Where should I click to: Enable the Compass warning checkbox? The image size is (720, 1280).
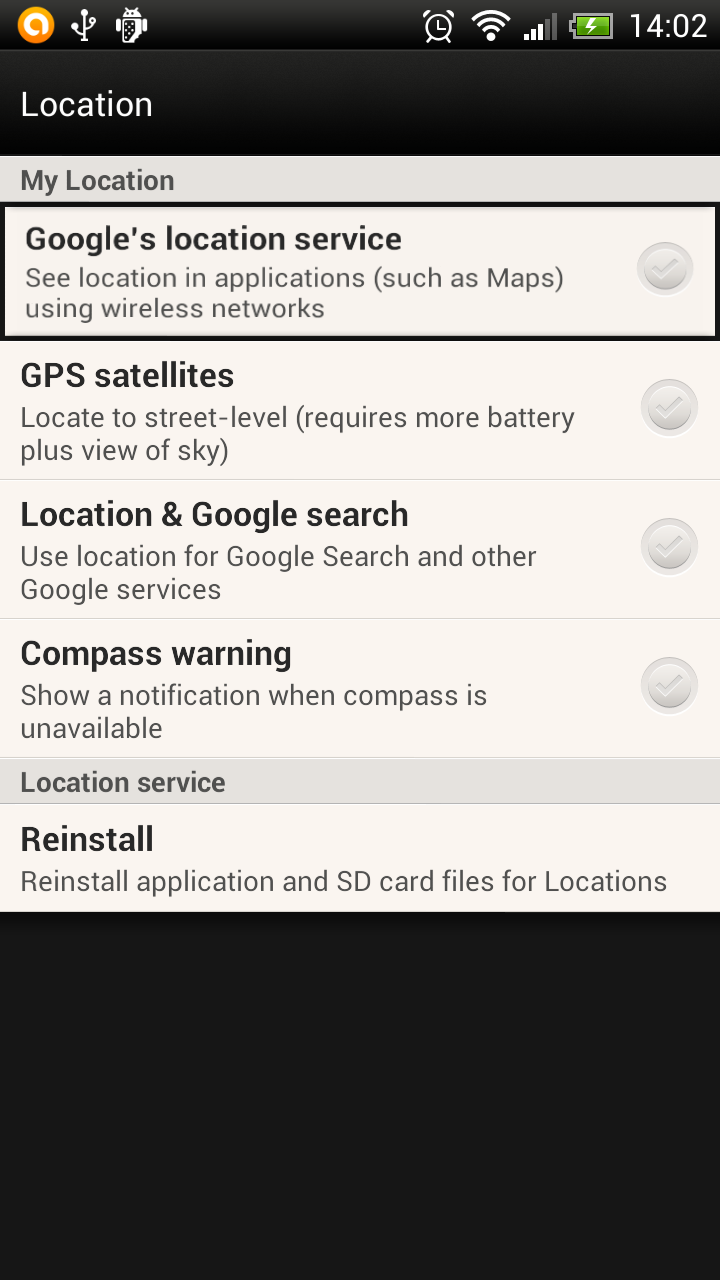click(x=669, y=686)
